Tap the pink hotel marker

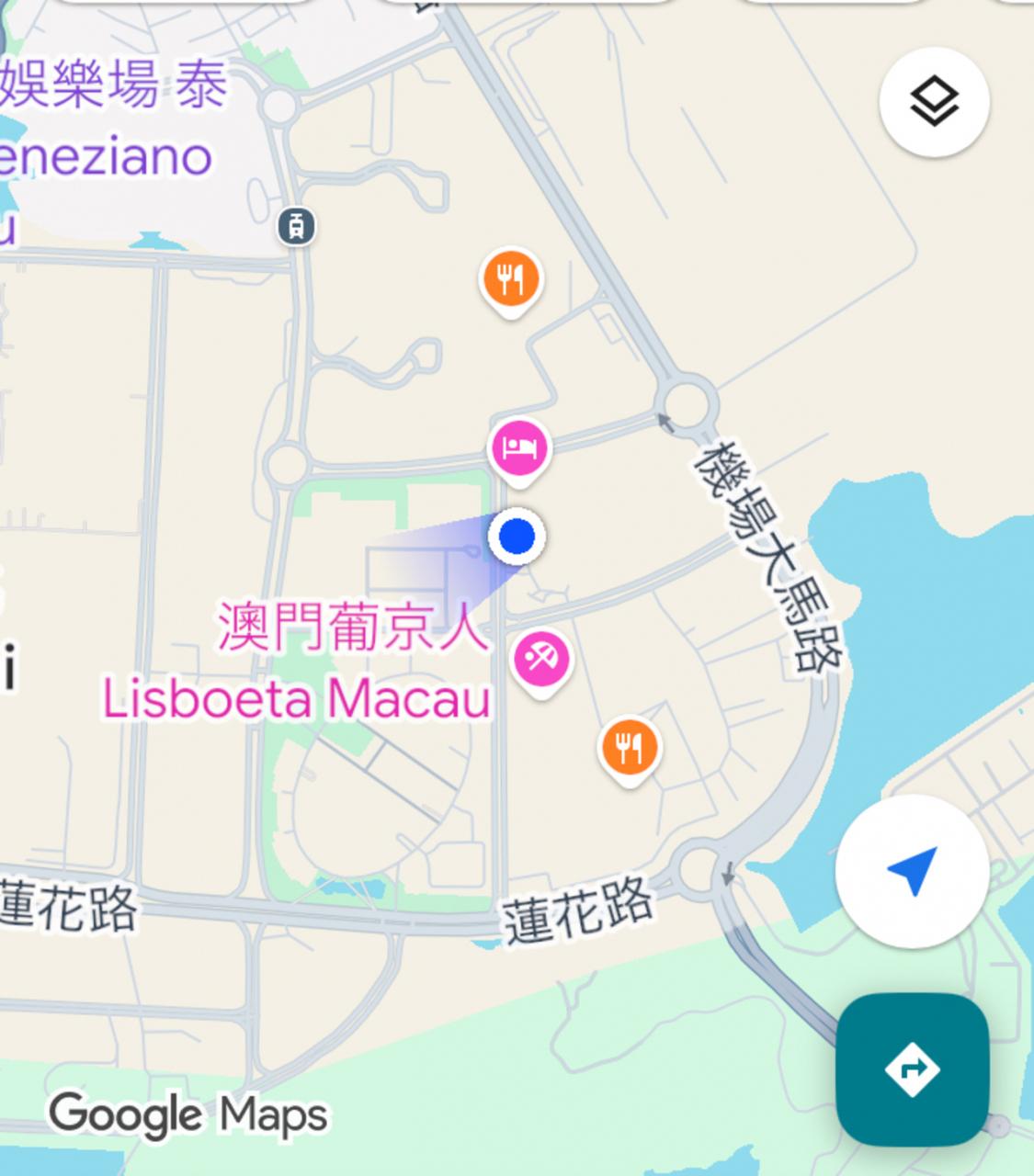(519, 449)
